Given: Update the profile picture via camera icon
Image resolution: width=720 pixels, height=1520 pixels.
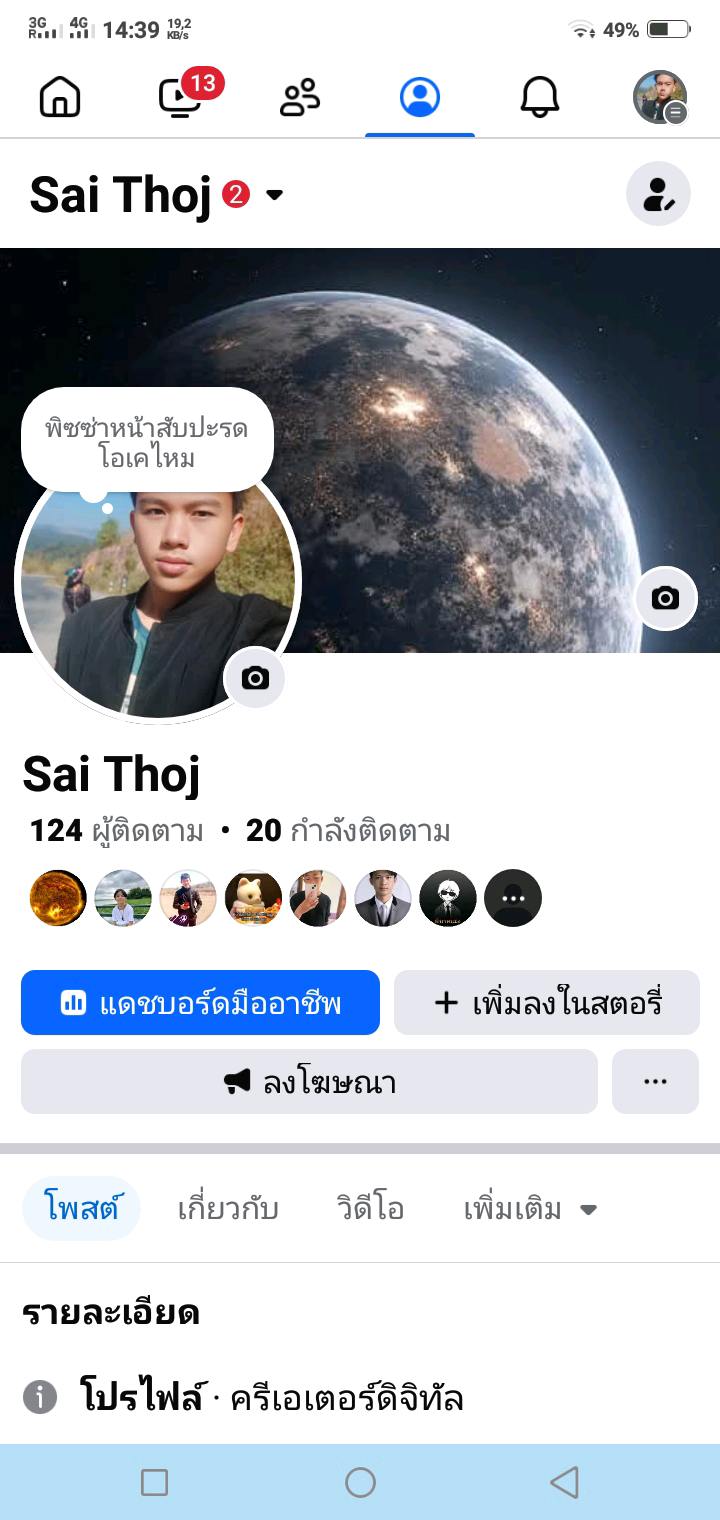Looking at the screenshot, I should tap(255, 678).
